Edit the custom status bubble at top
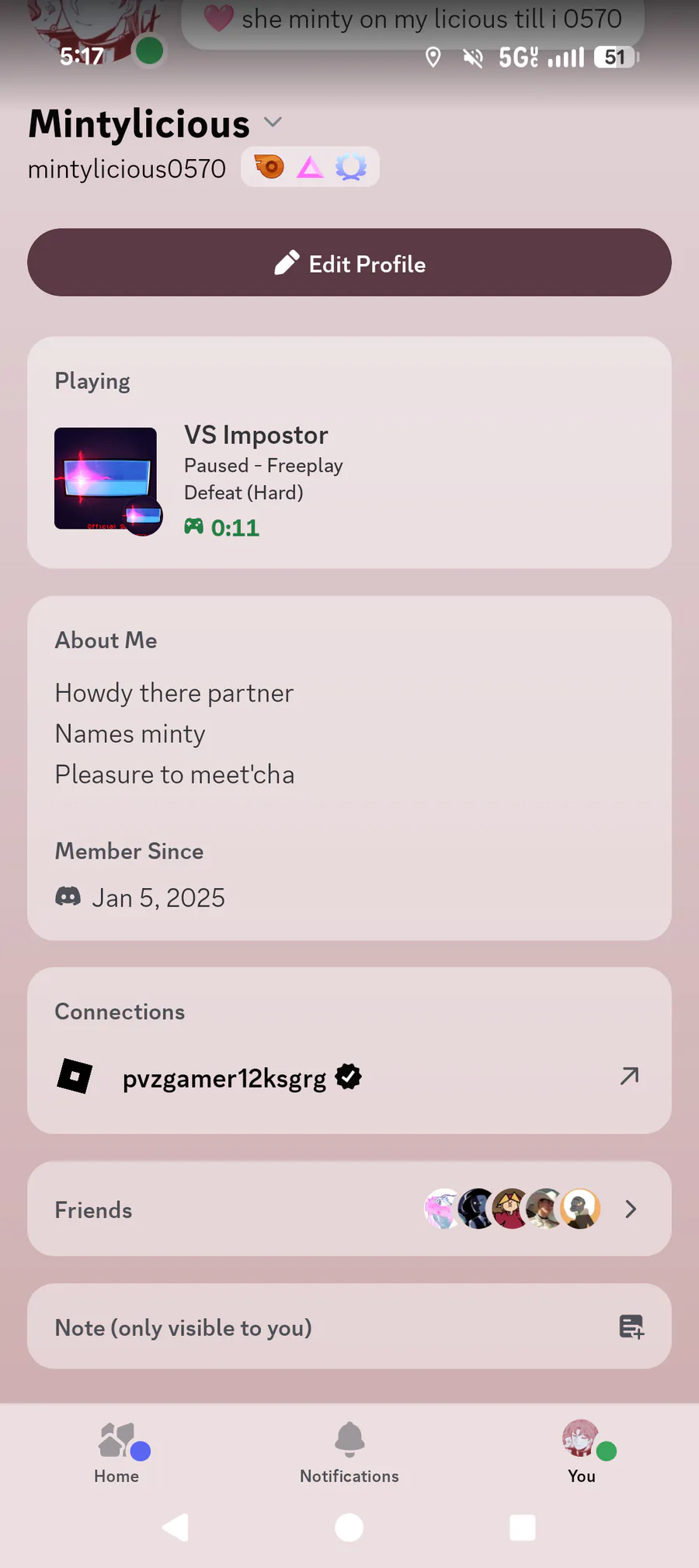Image resolution: width=699 pixels, height=1568 pixels. pyautogui.click(x=414, y=19)
